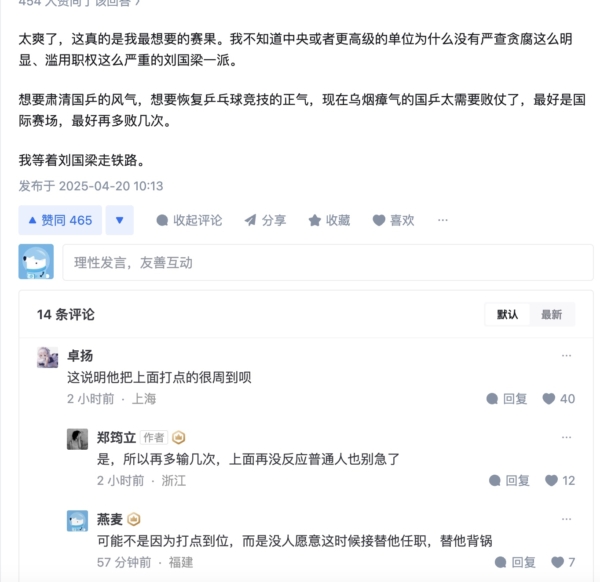Like 郑筠立's comment with 12 likes
Image resolution: width=600 pixels, height=582 pixels.
coord(558,480)
